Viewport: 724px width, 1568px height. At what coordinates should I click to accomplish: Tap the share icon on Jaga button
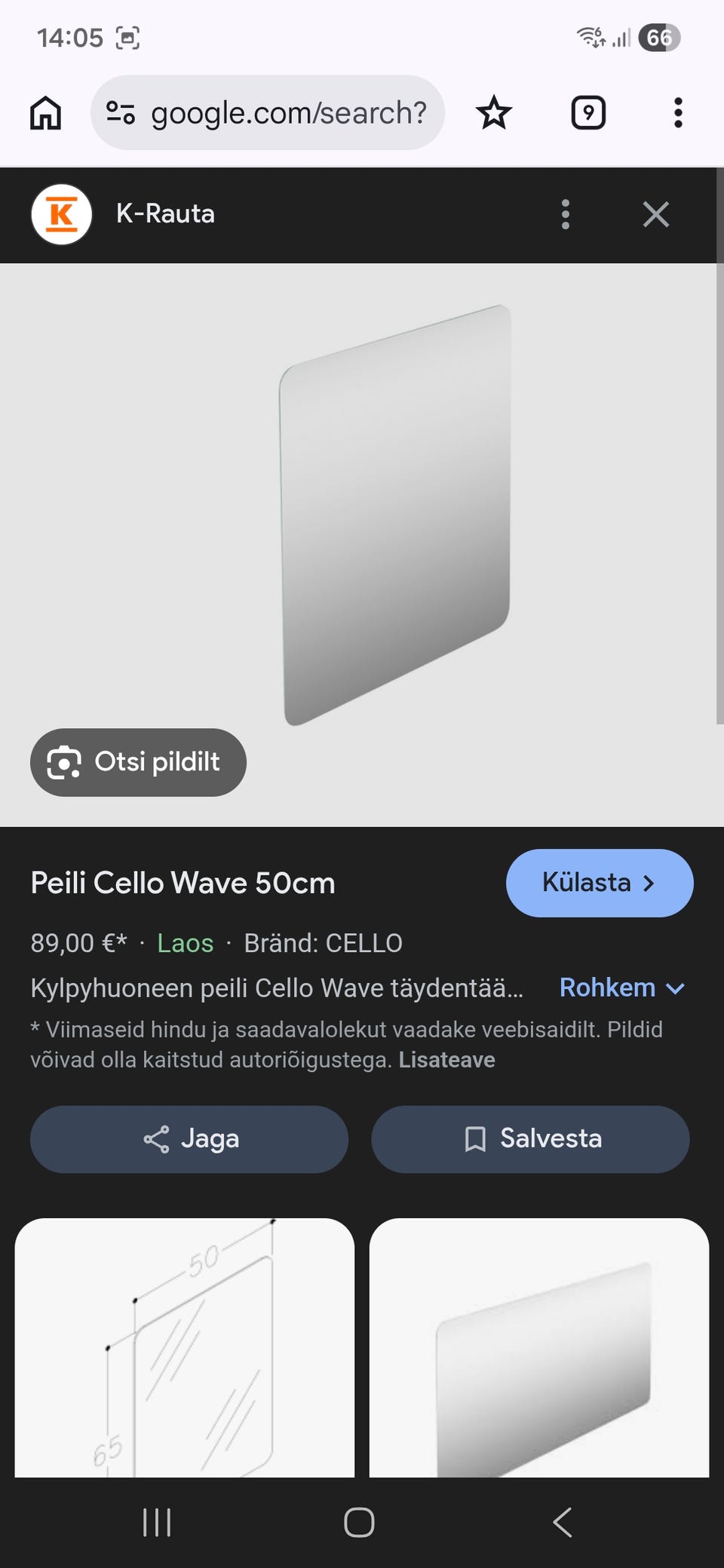(156, 1140)
